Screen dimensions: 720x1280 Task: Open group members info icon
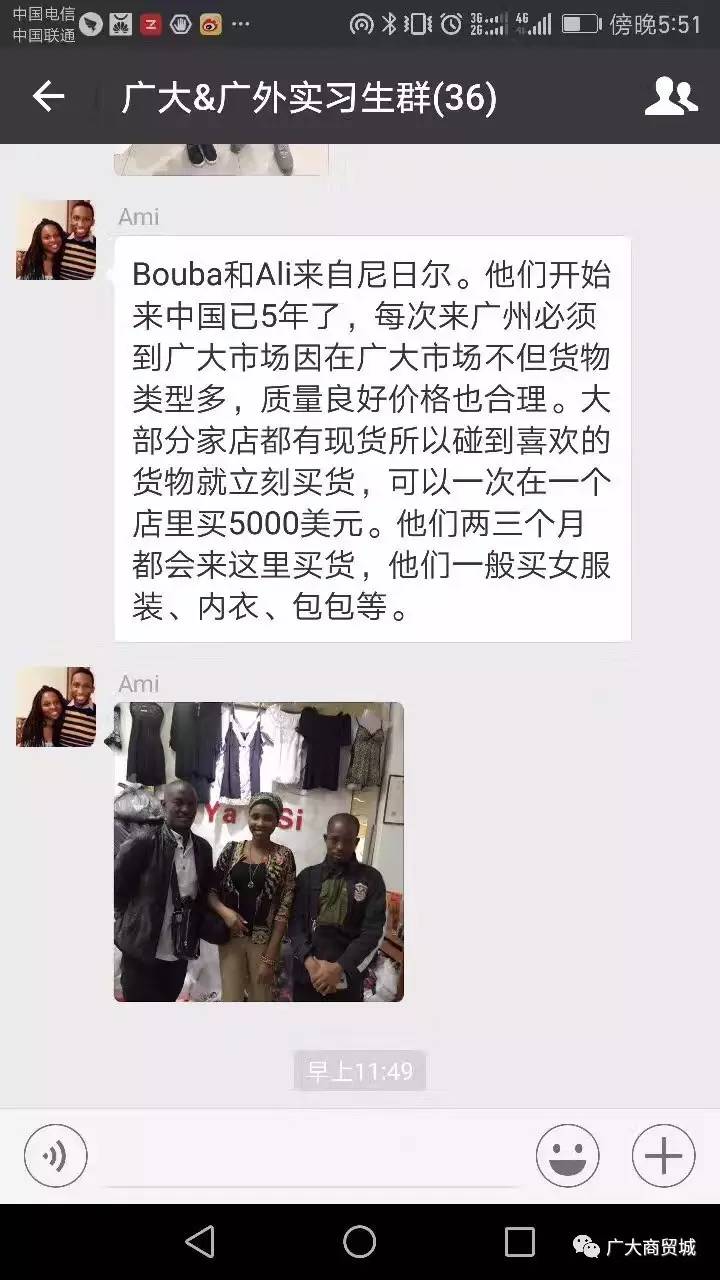tap(670, 97)
